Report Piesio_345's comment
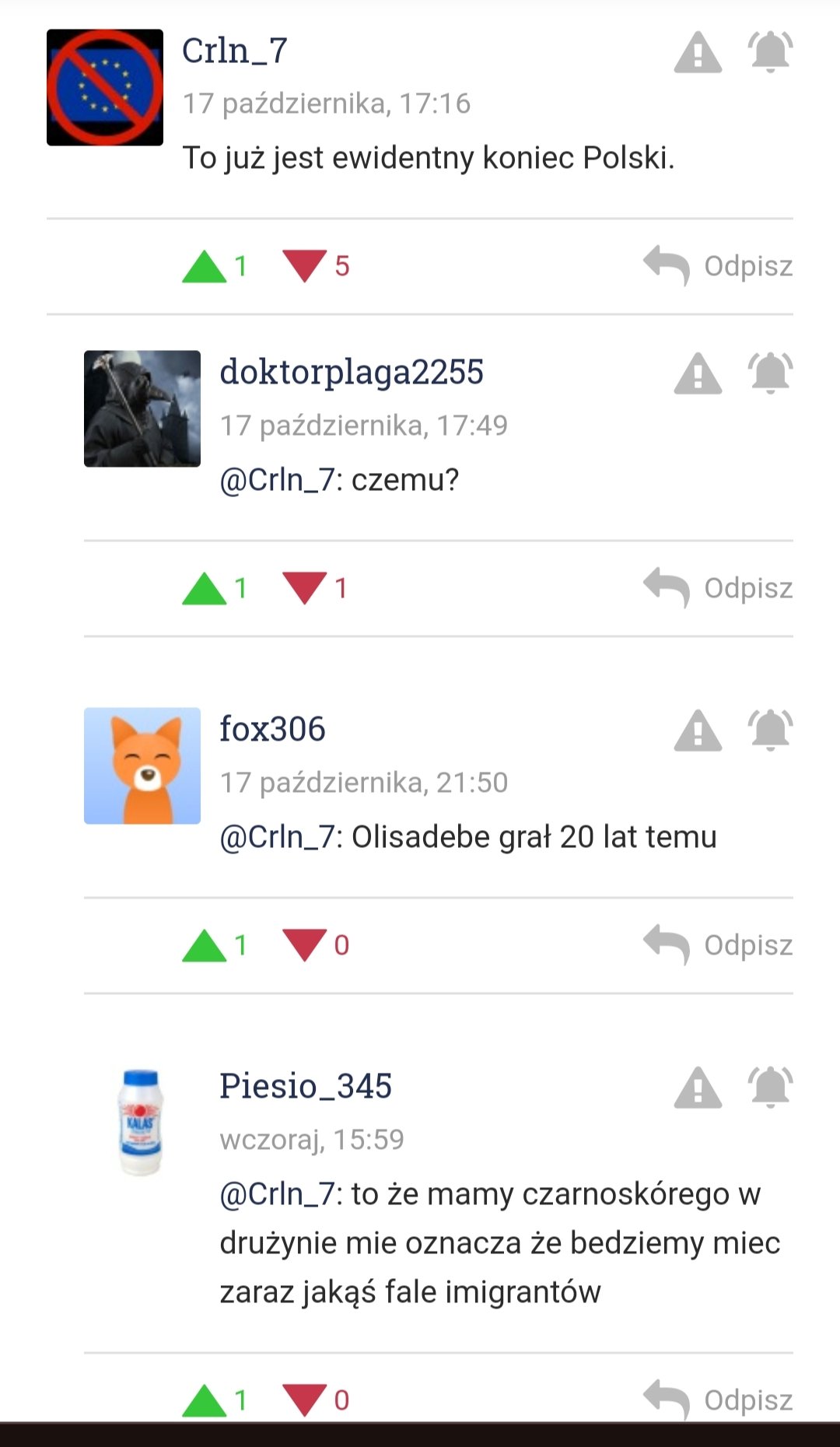Viewport: 840px width, 1447px height. [698, 1088]
